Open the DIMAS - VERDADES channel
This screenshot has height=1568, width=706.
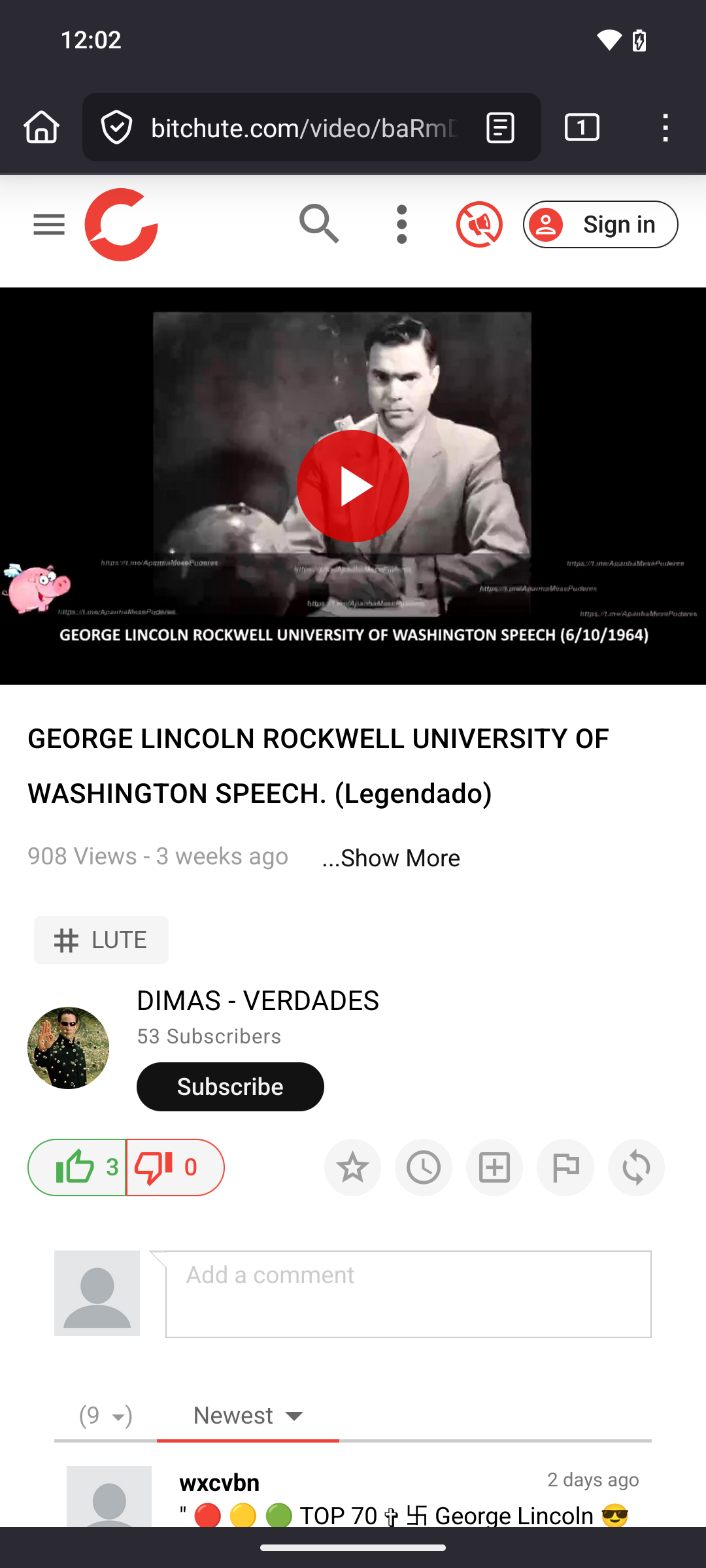pos(258,1000)
